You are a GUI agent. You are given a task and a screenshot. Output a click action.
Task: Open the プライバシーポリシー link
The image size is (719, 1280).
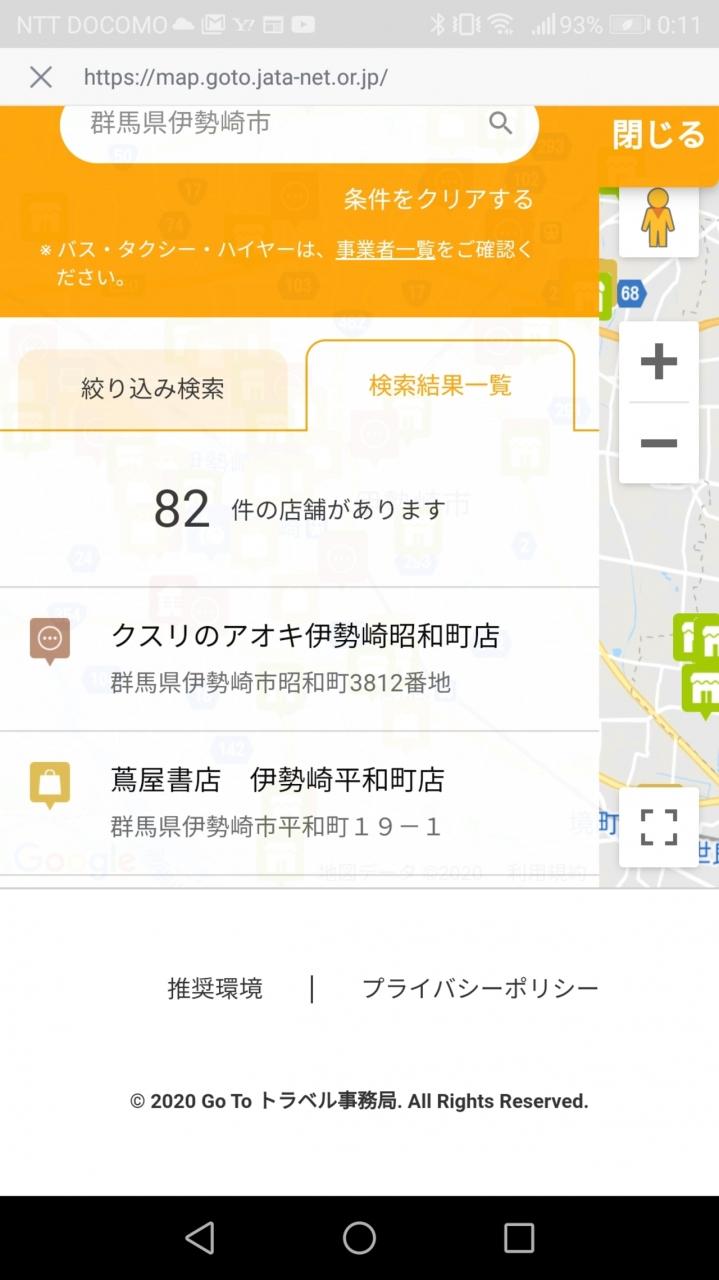[x=480, y=989]
